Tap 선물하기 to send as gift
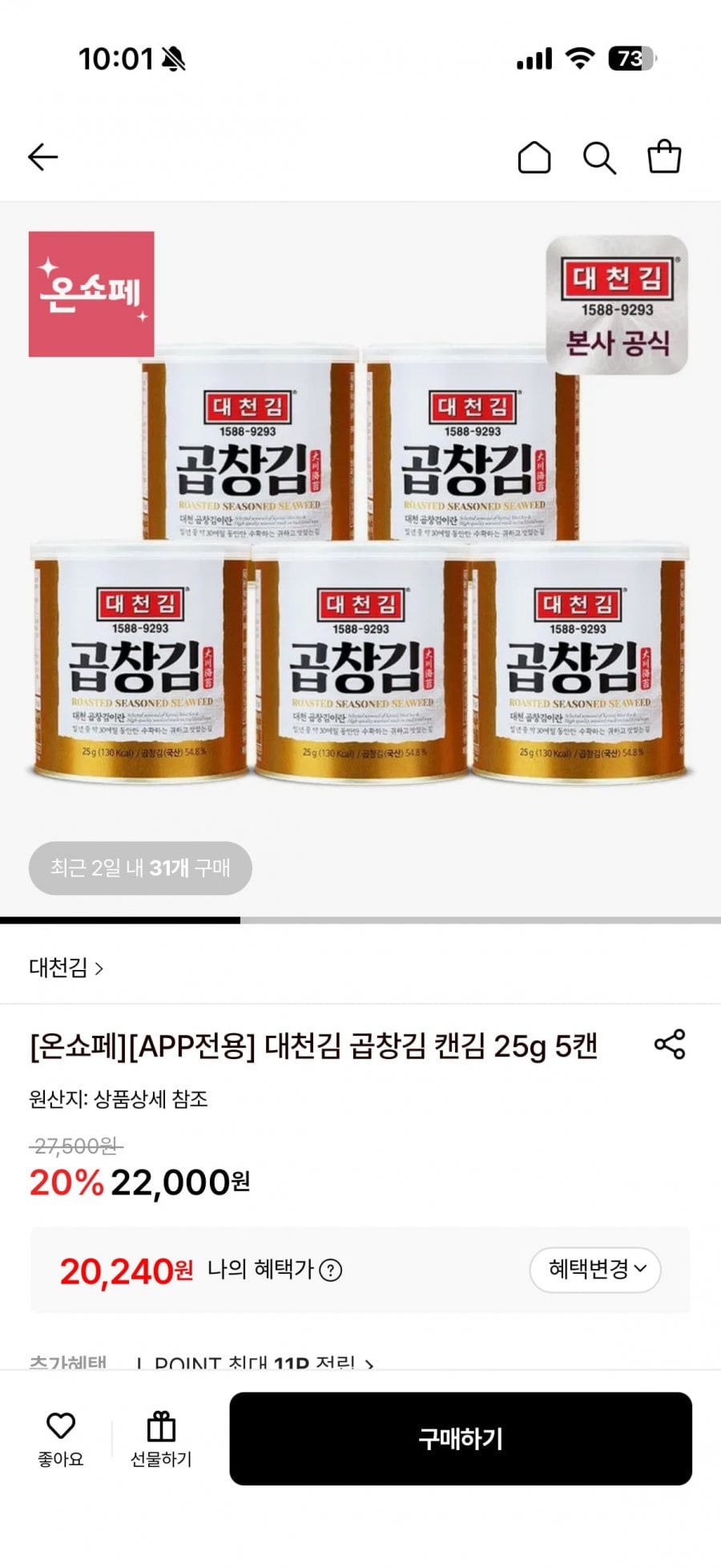Viewport: 721px width, 1568px height. tap(161, 1439)
